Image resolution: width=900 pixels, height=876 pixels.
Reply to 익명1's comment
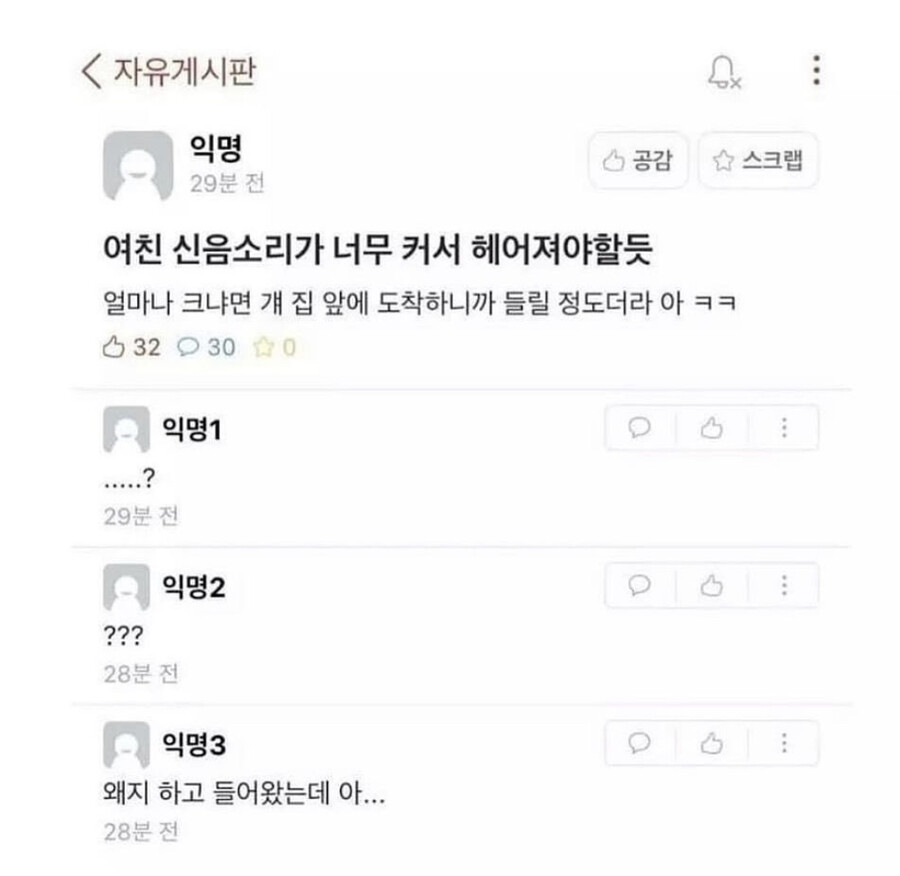tap(640, 428)
